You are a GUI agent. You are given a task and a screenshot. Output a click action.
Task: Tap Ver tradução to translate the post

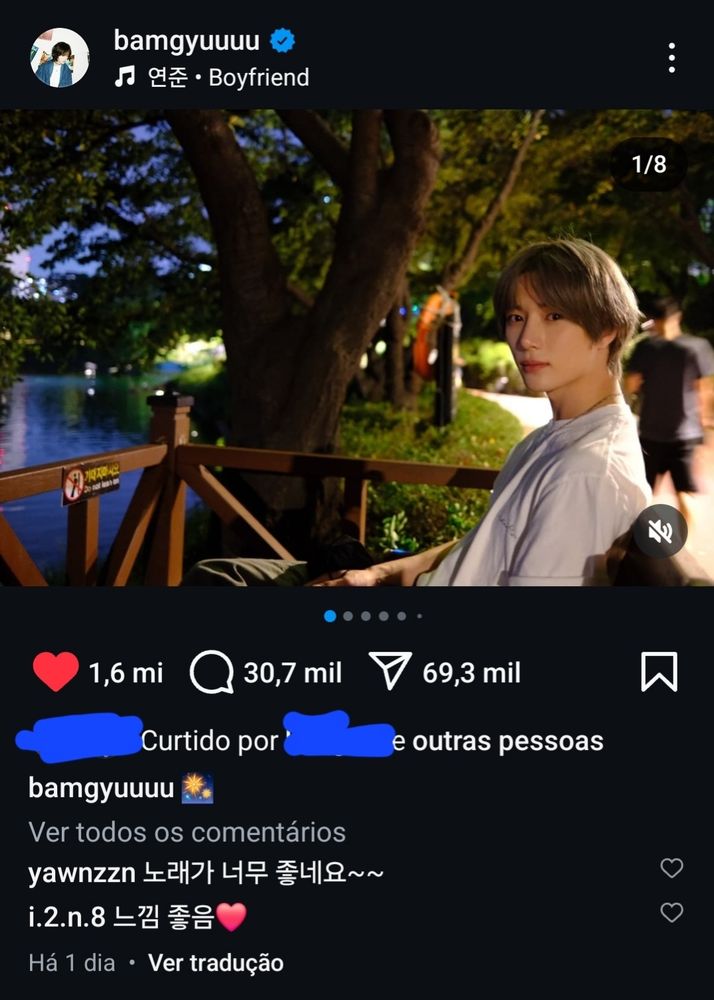(216, 963)
